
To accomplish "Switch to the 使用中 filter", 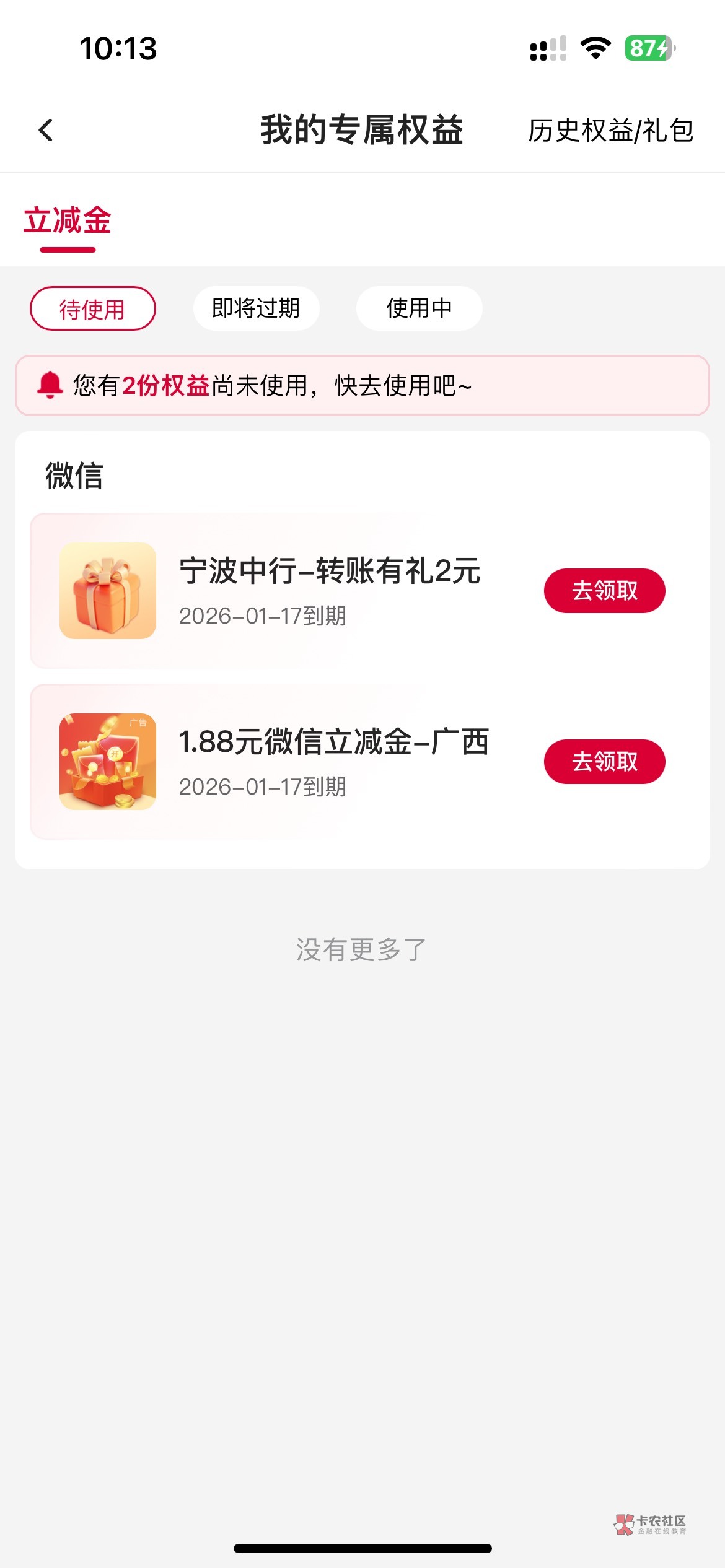I will (x=419, y=308).
